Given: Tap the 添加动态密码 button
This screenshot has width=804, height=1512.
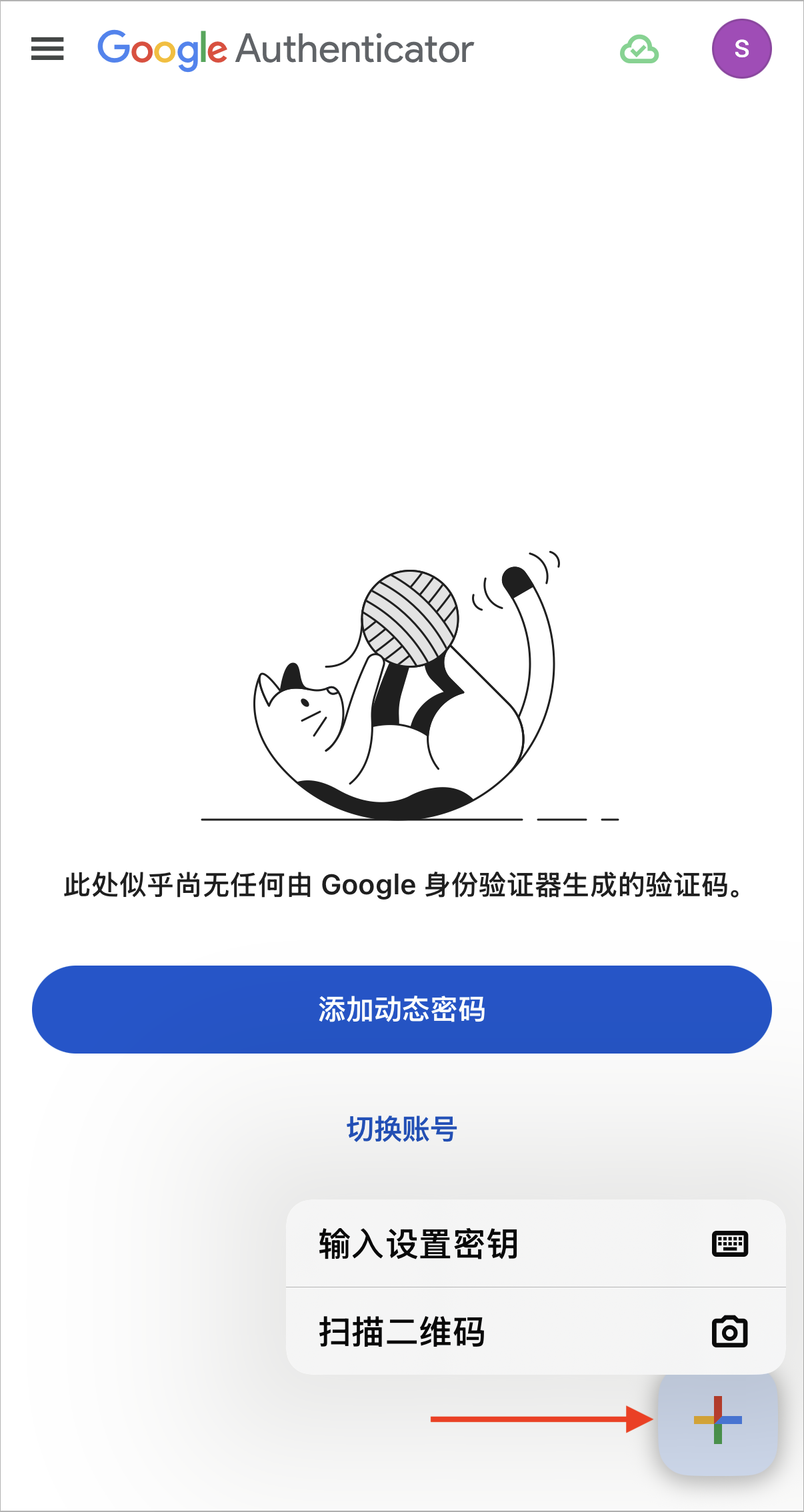Looking at the screenshot, I should [x=402, y=1009].
